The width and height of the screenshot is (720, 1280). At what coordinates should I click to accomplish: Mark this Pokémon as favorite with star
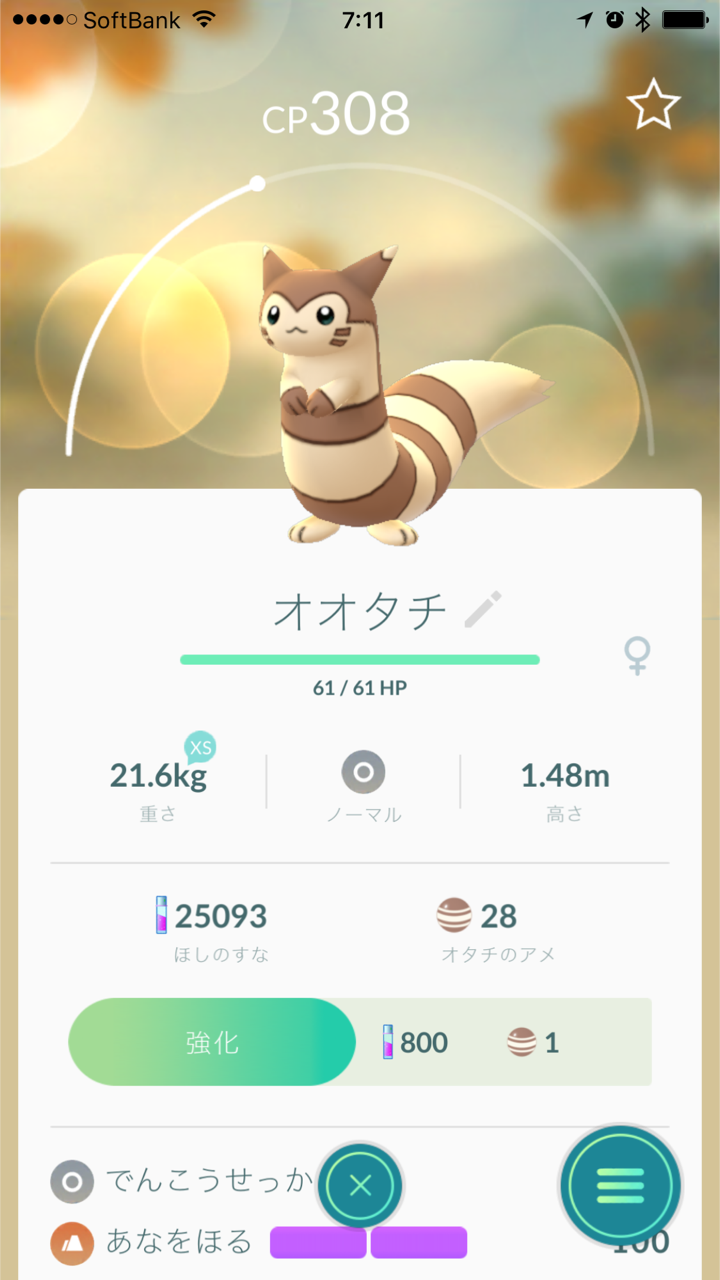point(653,105)
